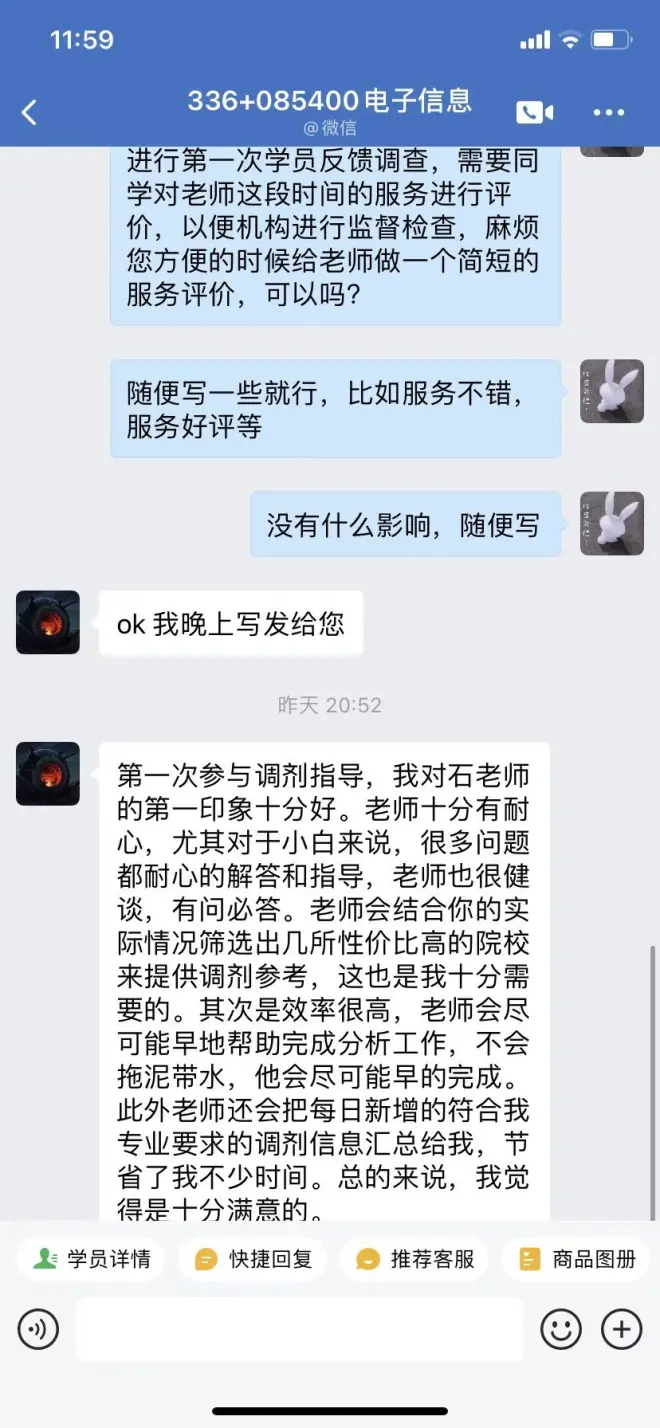660x1428 pixels.
Task: Start a video call
Action: (x=535, y=112)
